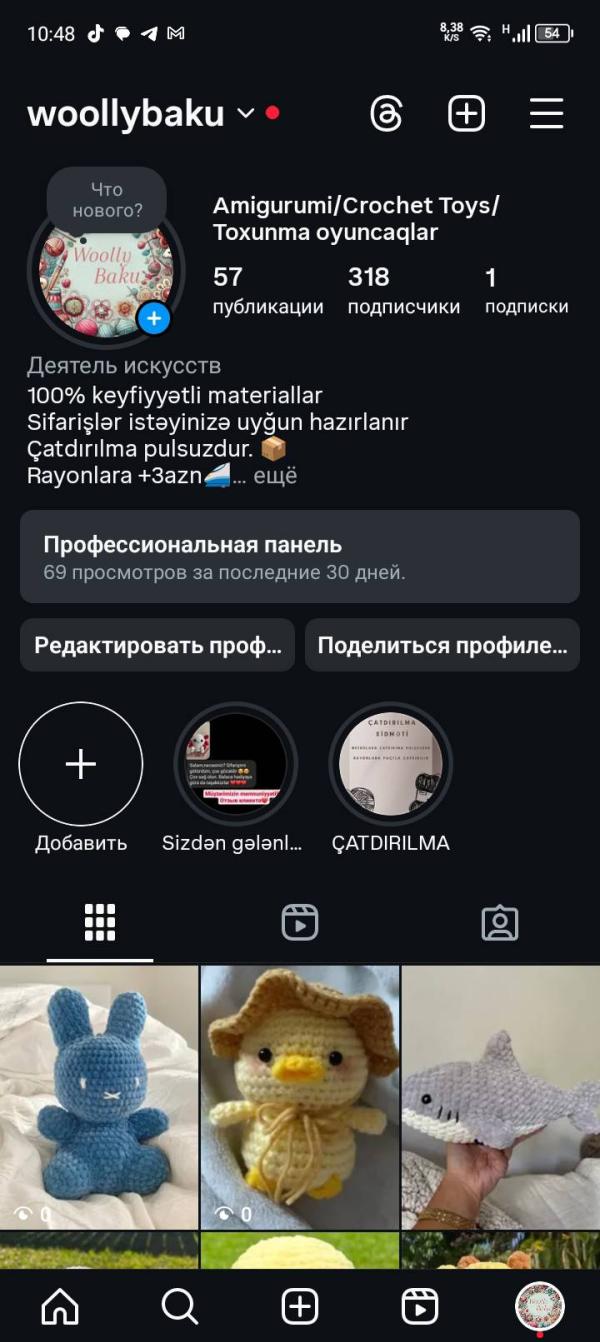Switch to the Reels tab on profile

(x=300, y=922)
